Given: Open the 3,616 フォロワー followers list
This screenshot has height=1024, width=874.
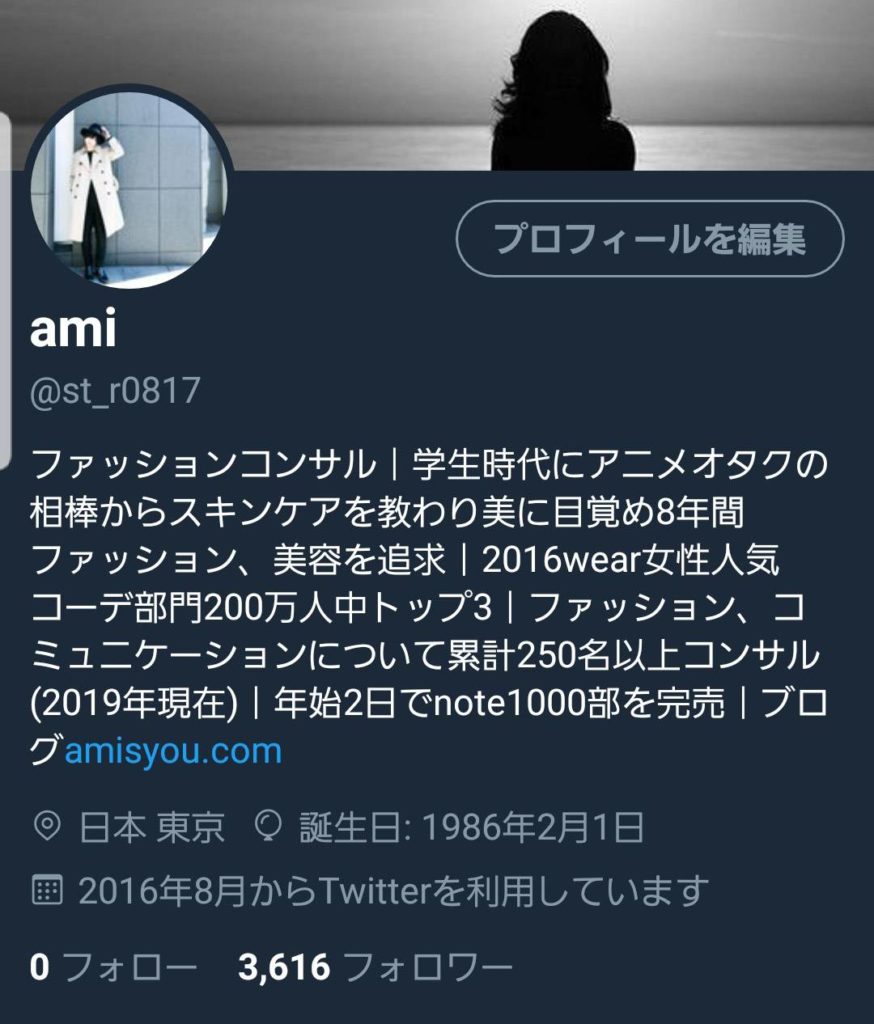Looking at the screenshot, I should (375, 967).
